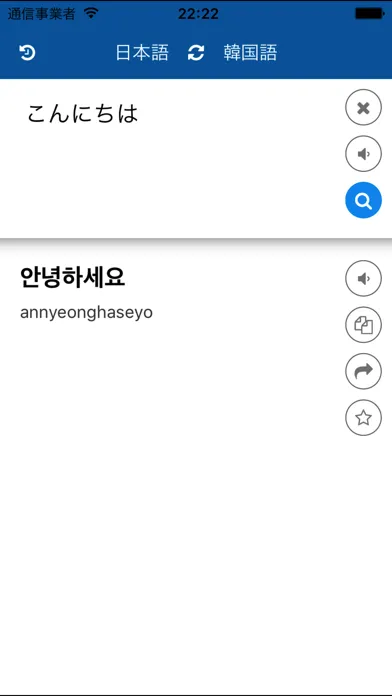392x696 pixels.
Task: Play audio for 안녕하세요 translation
Action: [x=363, y=278]
